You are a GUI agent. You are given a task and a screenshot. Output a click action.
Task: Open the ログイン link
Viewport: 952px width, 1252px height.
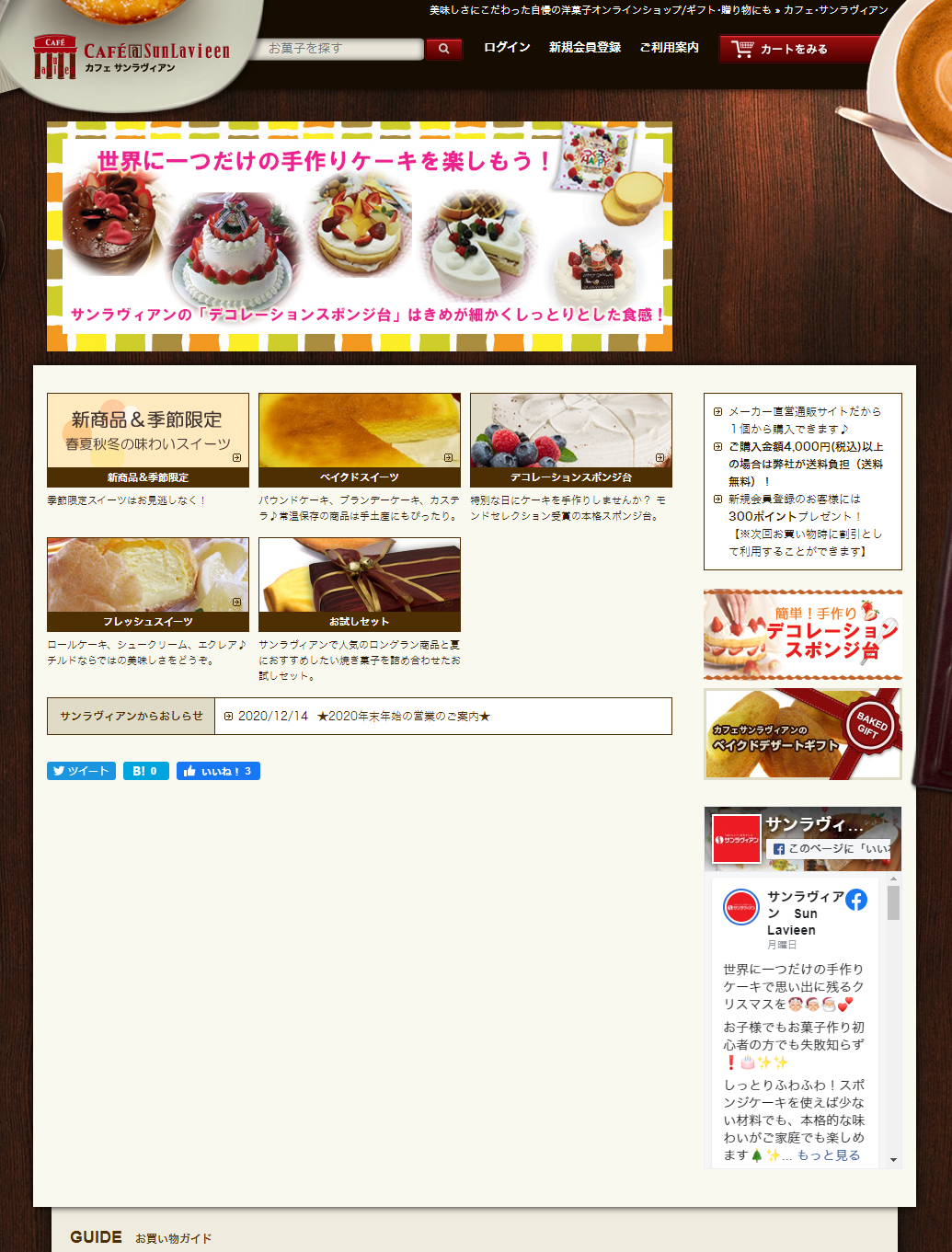(x=507, y=48)
